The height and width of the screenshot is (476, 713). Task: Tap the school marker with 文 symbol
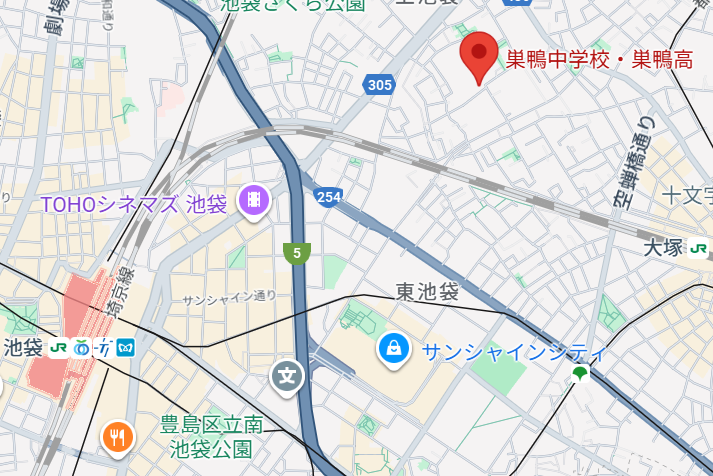point(288,376)
